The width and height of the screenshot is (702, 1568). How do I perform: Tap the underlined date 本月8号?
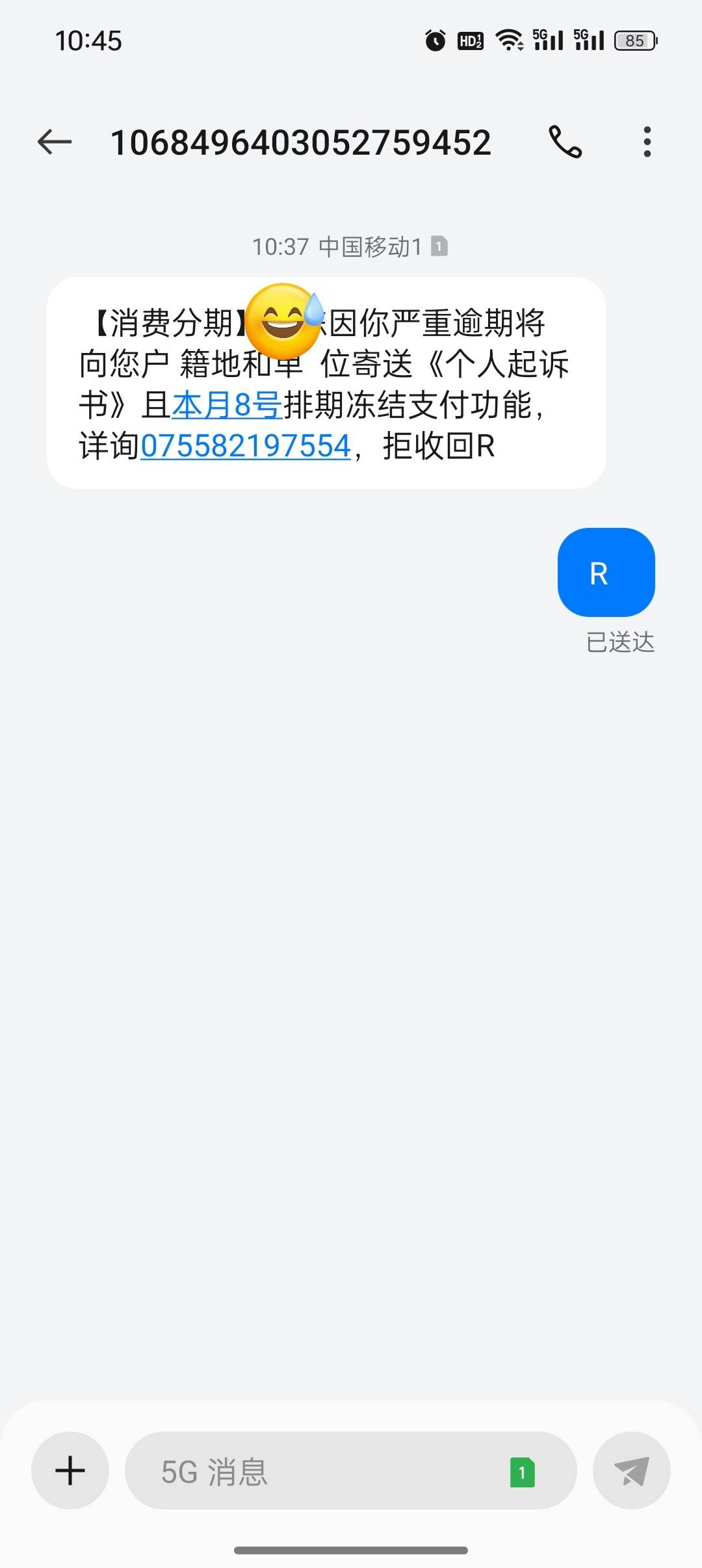coord(227,405)
